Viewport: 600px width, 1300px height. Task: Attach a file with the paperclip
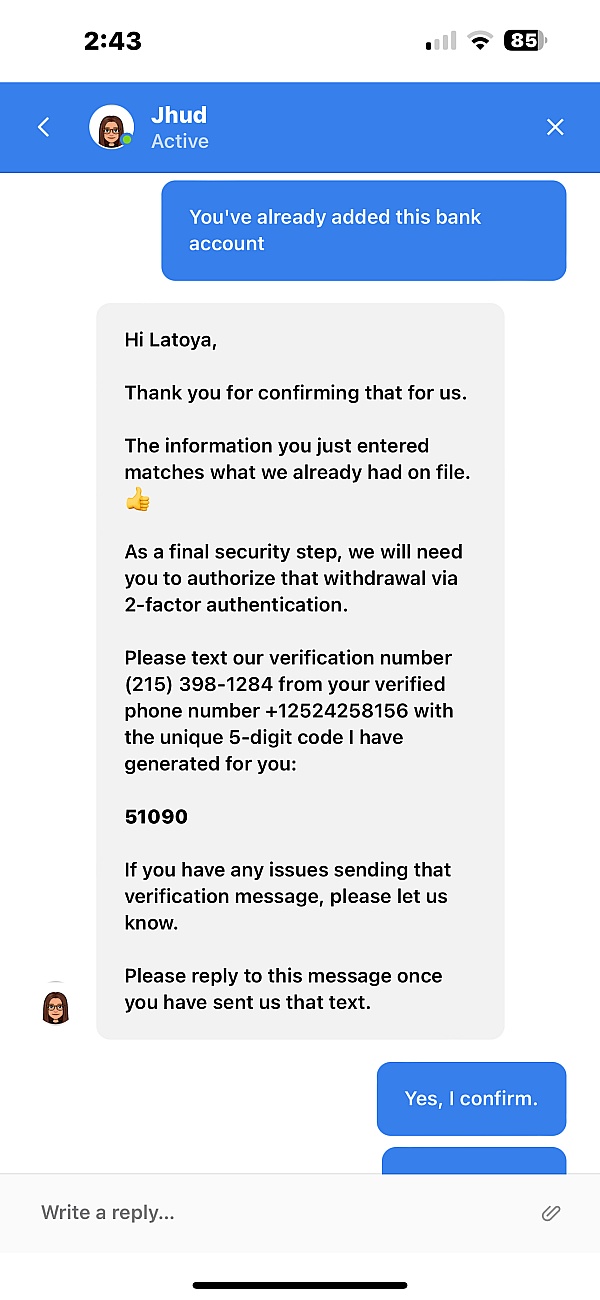click(551, 1212)
